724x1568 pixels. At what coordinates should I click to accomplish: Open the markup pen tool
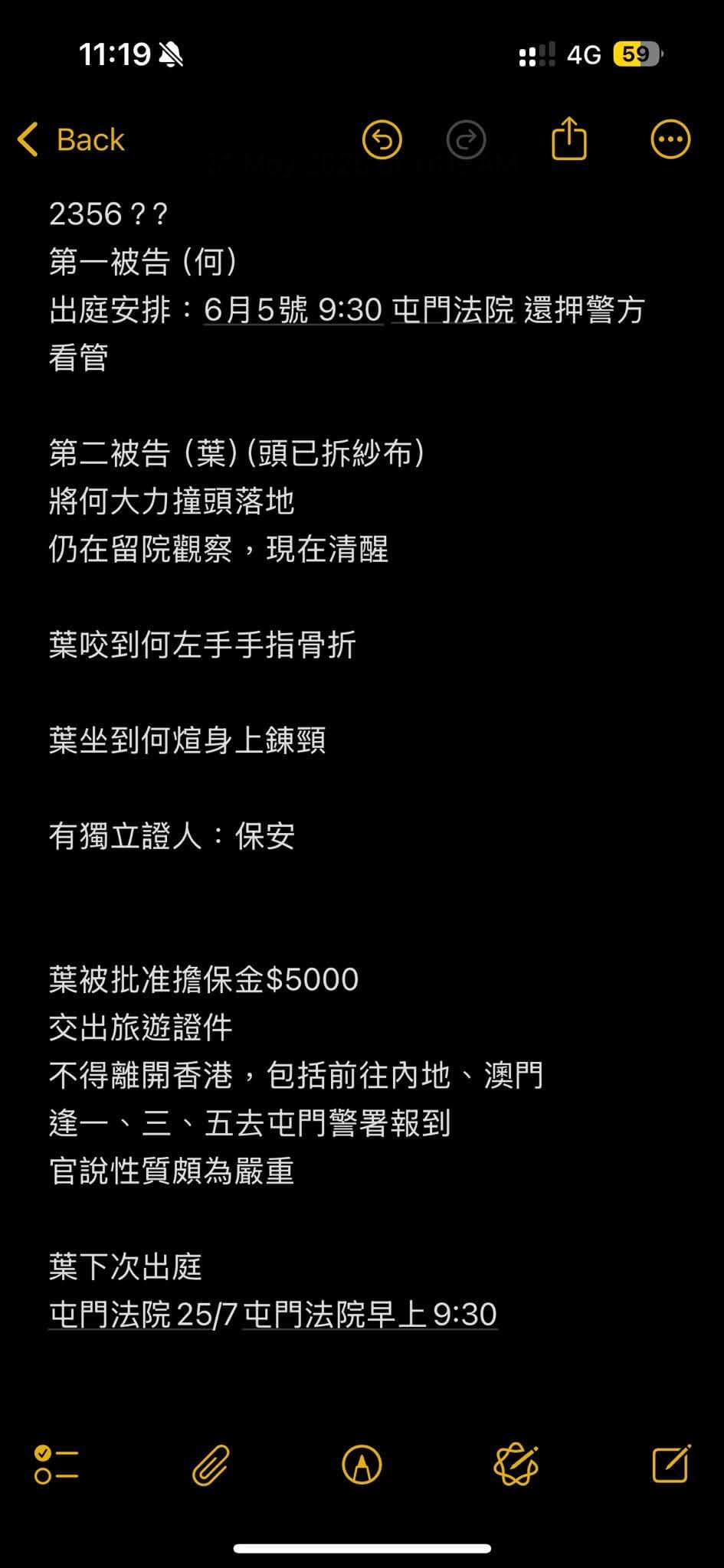tap(362, 1465)
